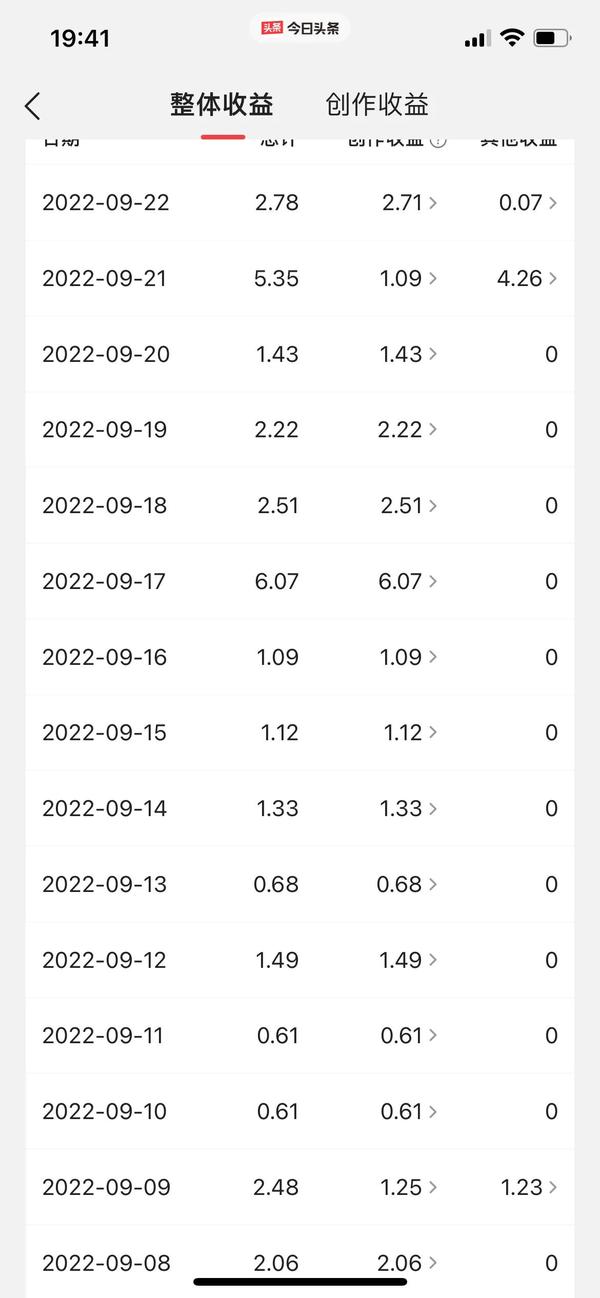Open 创作收益 2.51 for 2022-09-18
The height and width of the screenshot is (1298, 600).
tap(410, 506)
